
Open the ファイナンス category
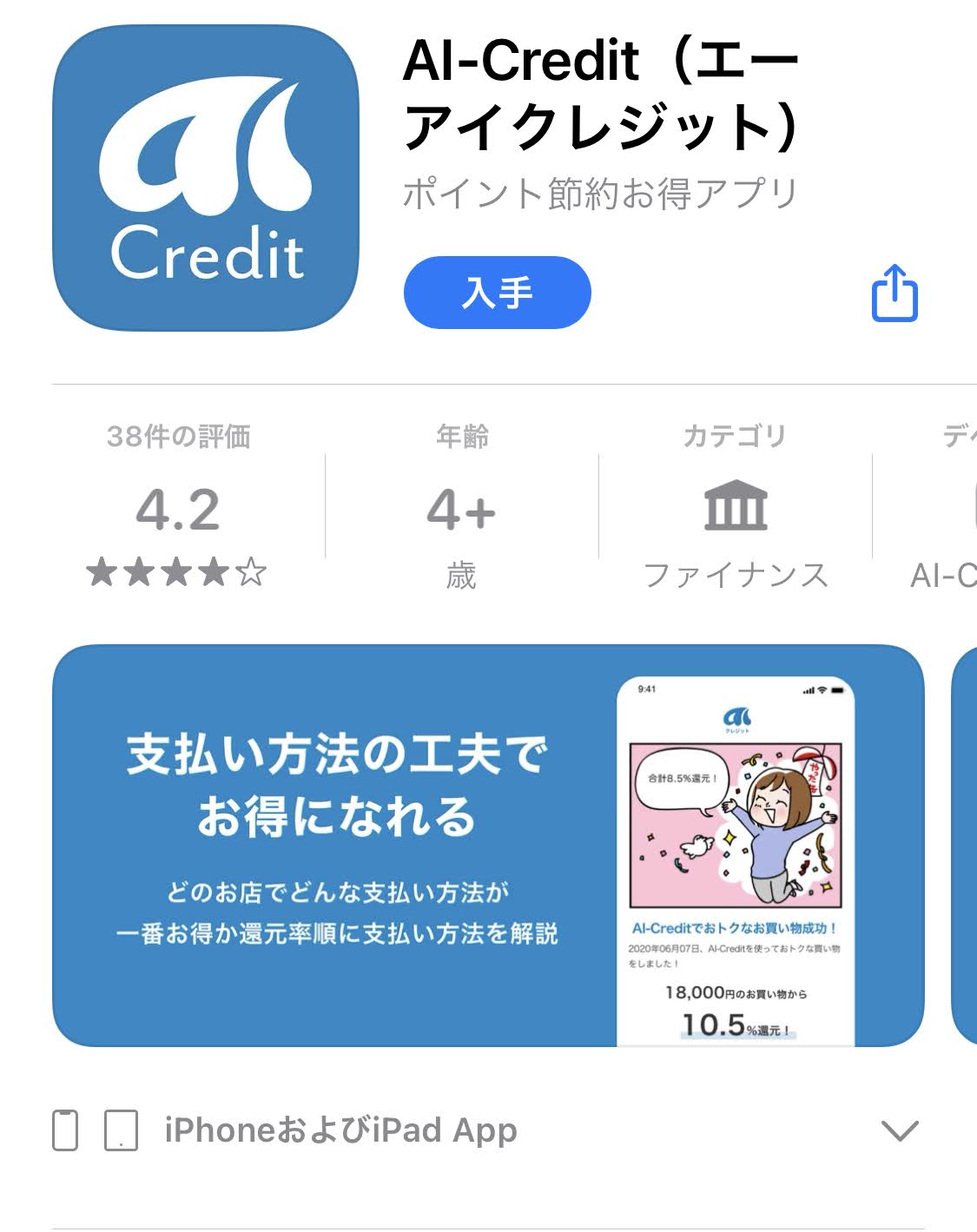[x=735, y=508]
